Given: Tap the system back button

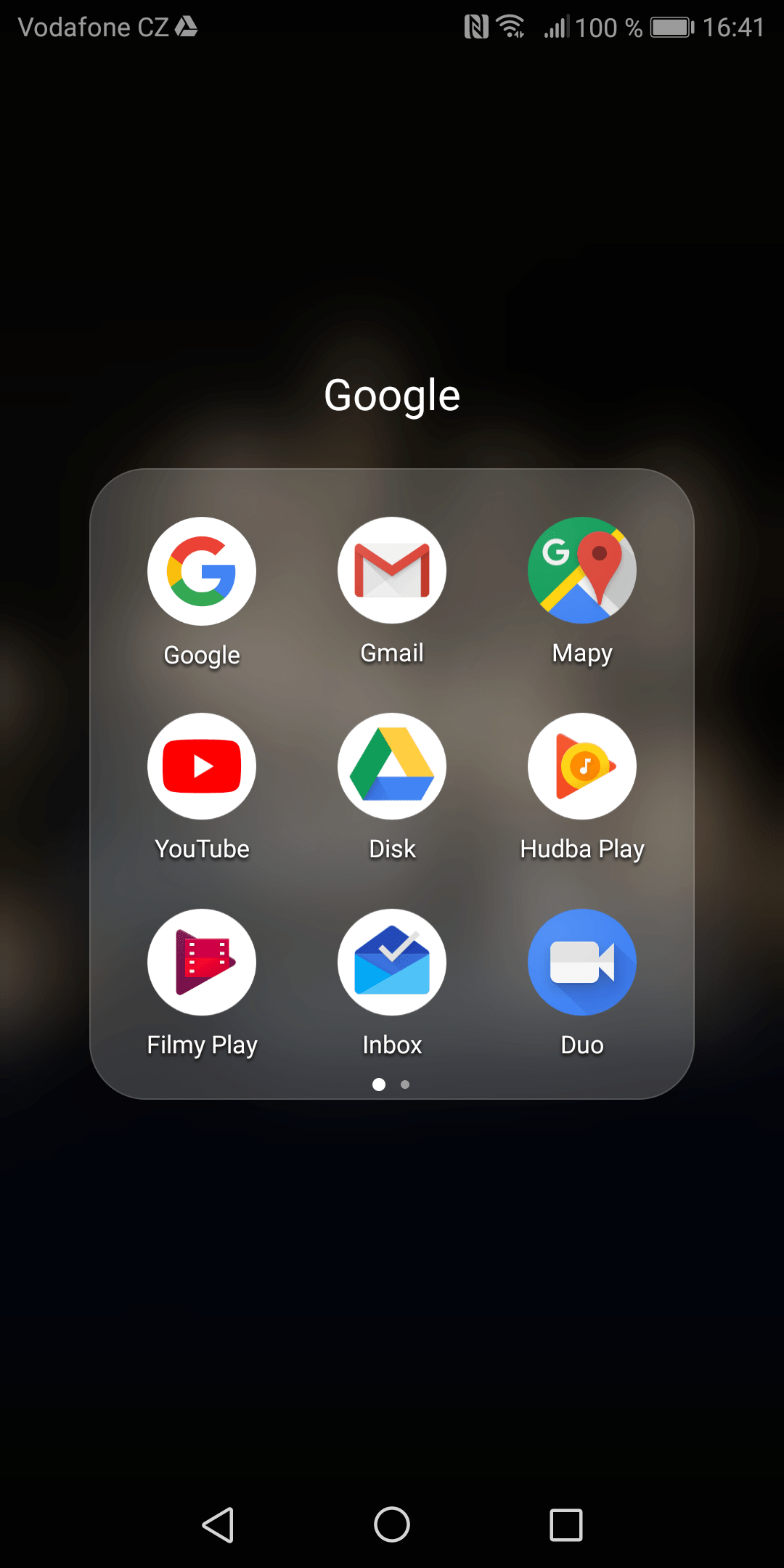Looking at the screenshot, I should [218, 1524].
